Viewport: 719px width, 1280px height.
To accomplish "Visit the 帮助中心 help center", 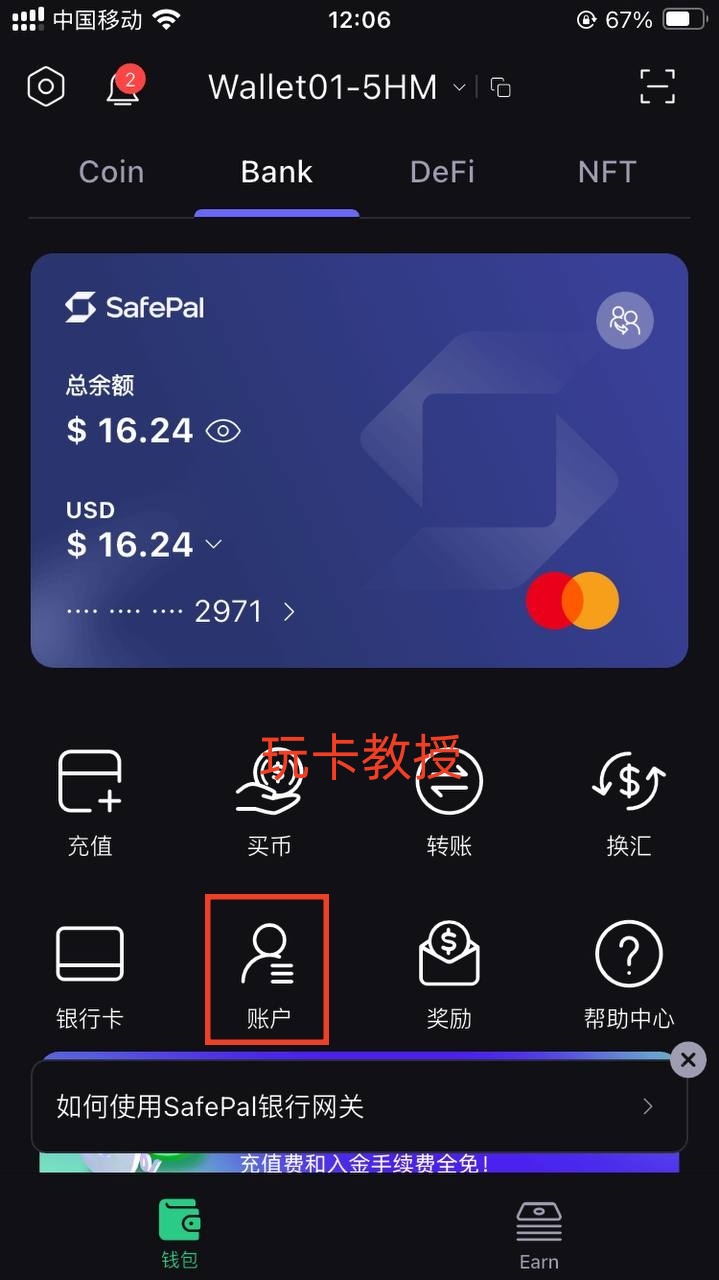I will 628,975.
